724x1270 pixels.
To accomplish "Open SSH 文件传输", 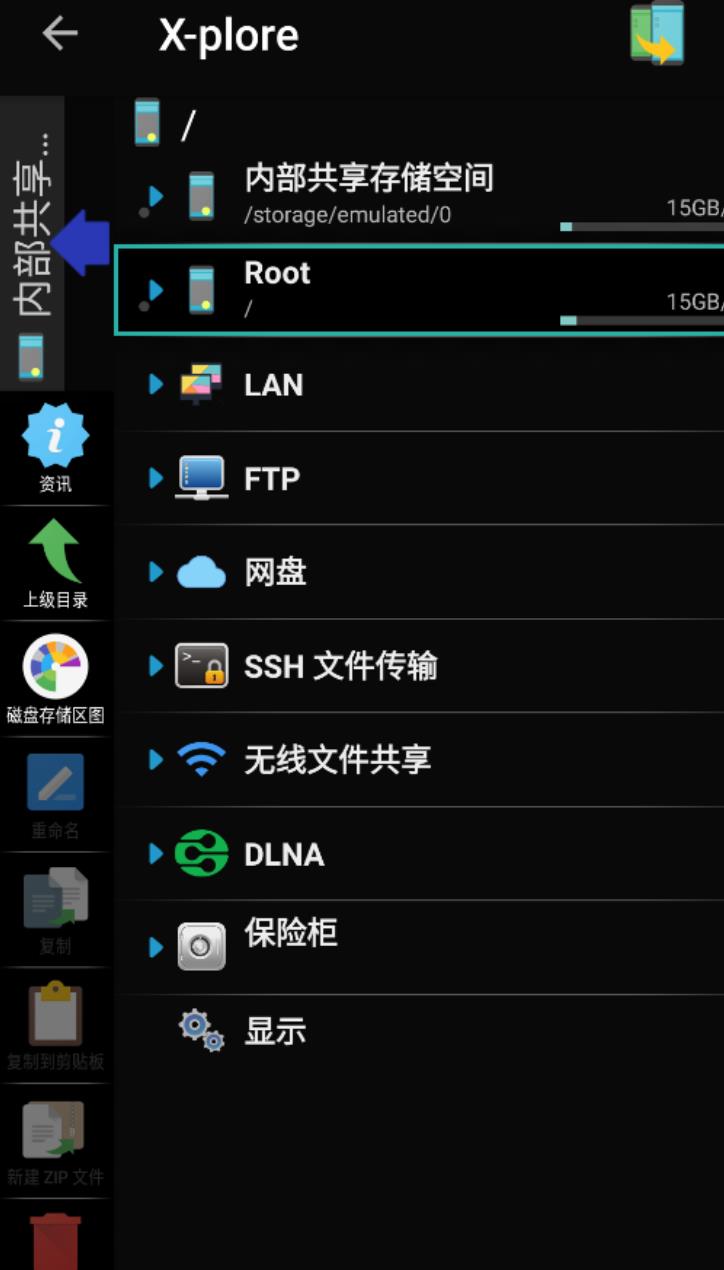I will [x=340, y=666].
